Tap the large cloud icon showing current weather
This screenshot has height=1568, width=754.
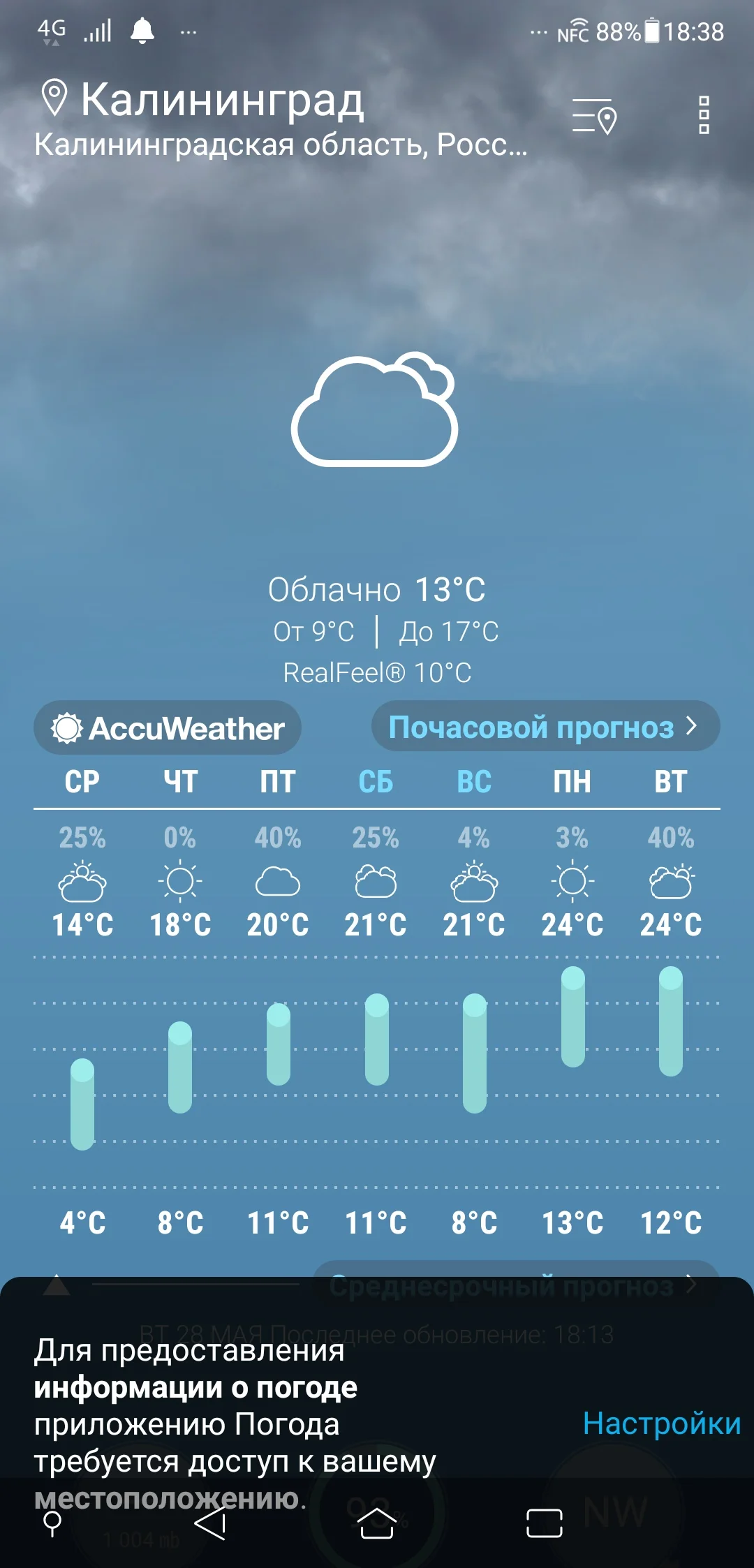pyautogui.click(x=377, y=412)
